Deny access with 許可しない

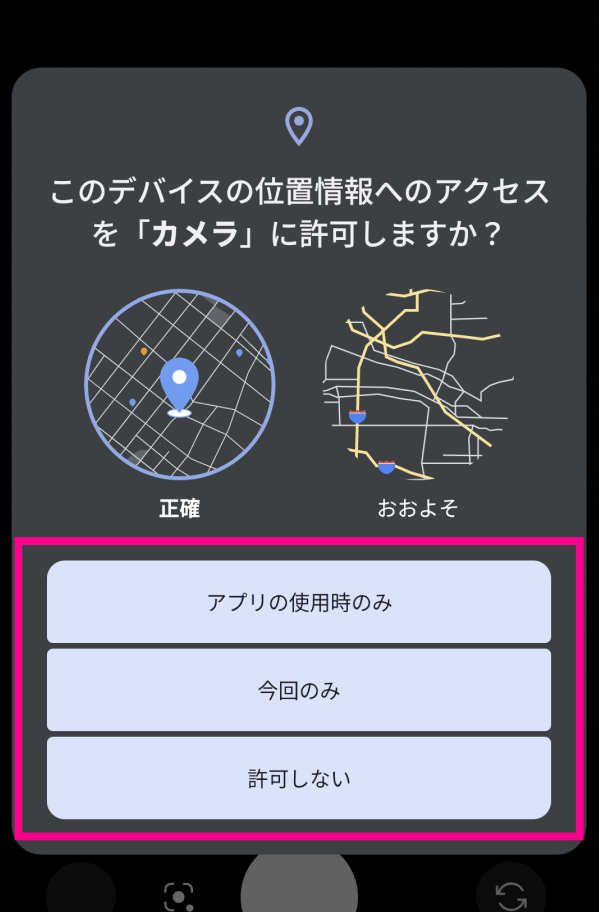tap(299, 778)
